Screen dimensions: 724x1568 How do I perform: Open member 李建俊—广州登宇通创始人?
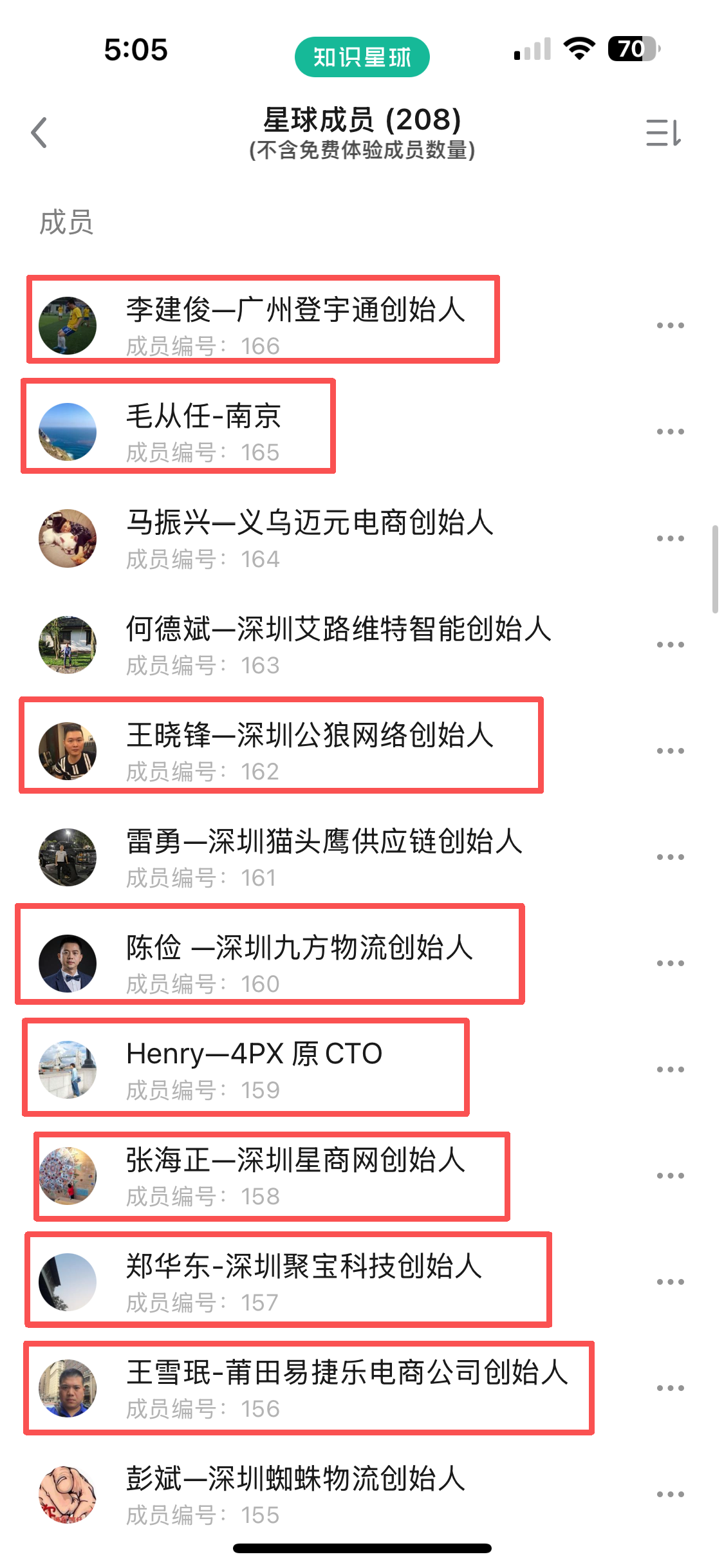(x=295, y=310)
